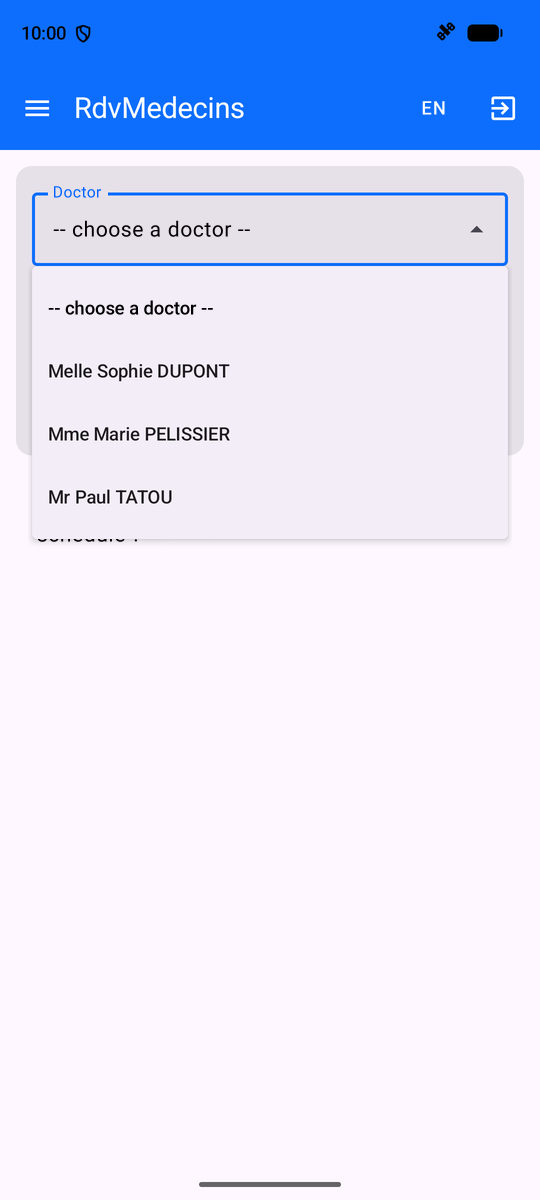Collapse the Doctor dropdown field
This screenshot has width=540, height=1200.
pyautogui.click(x=270, y=229)
